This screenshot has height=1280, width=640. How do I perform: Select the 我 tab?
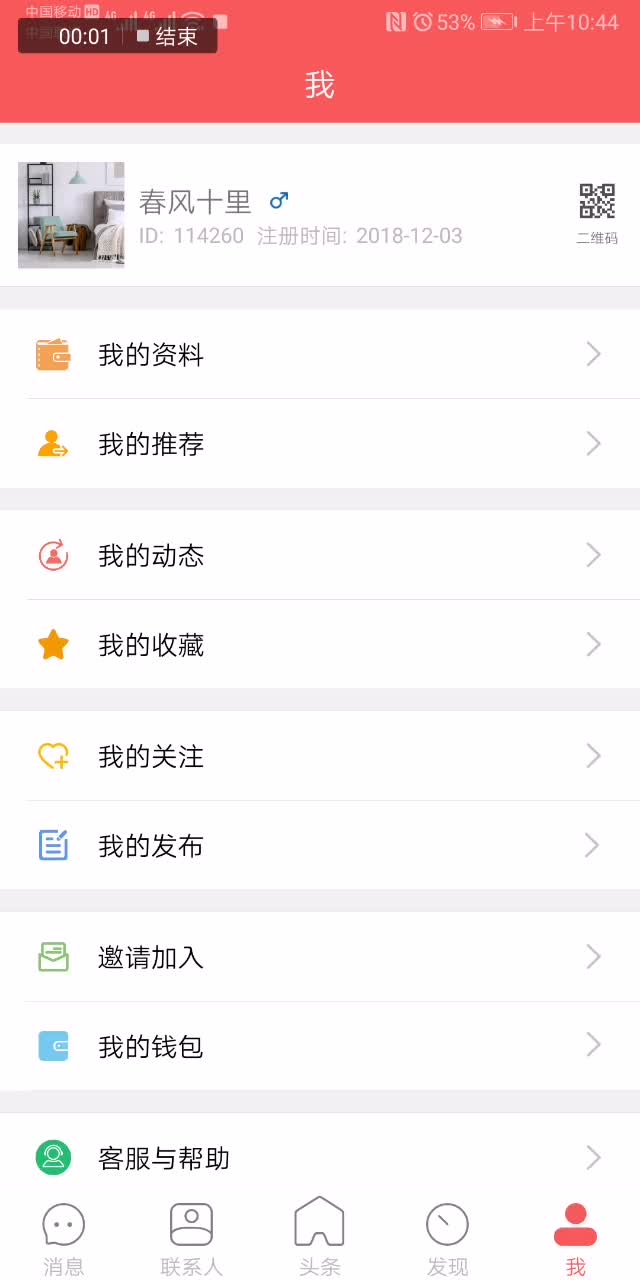point(575,1240)
